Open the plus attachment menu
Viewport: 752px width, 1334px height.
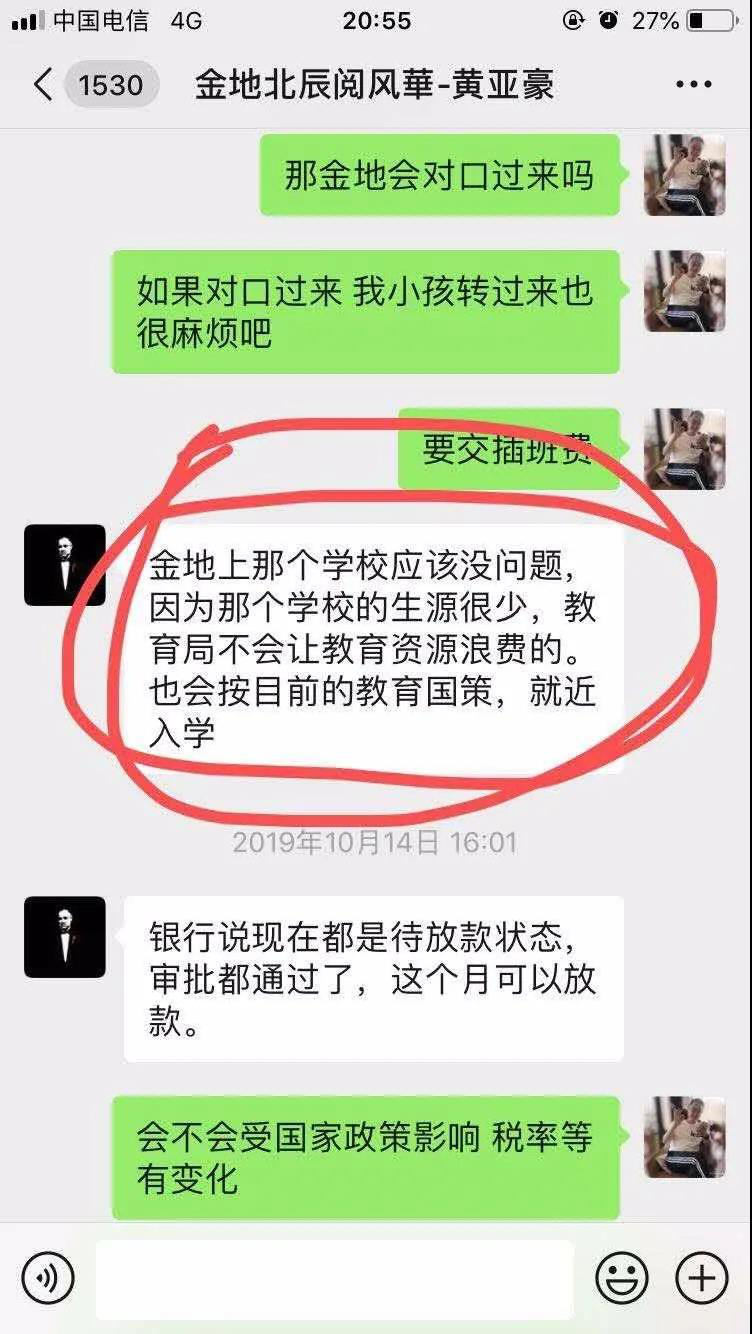point(702,1278)
